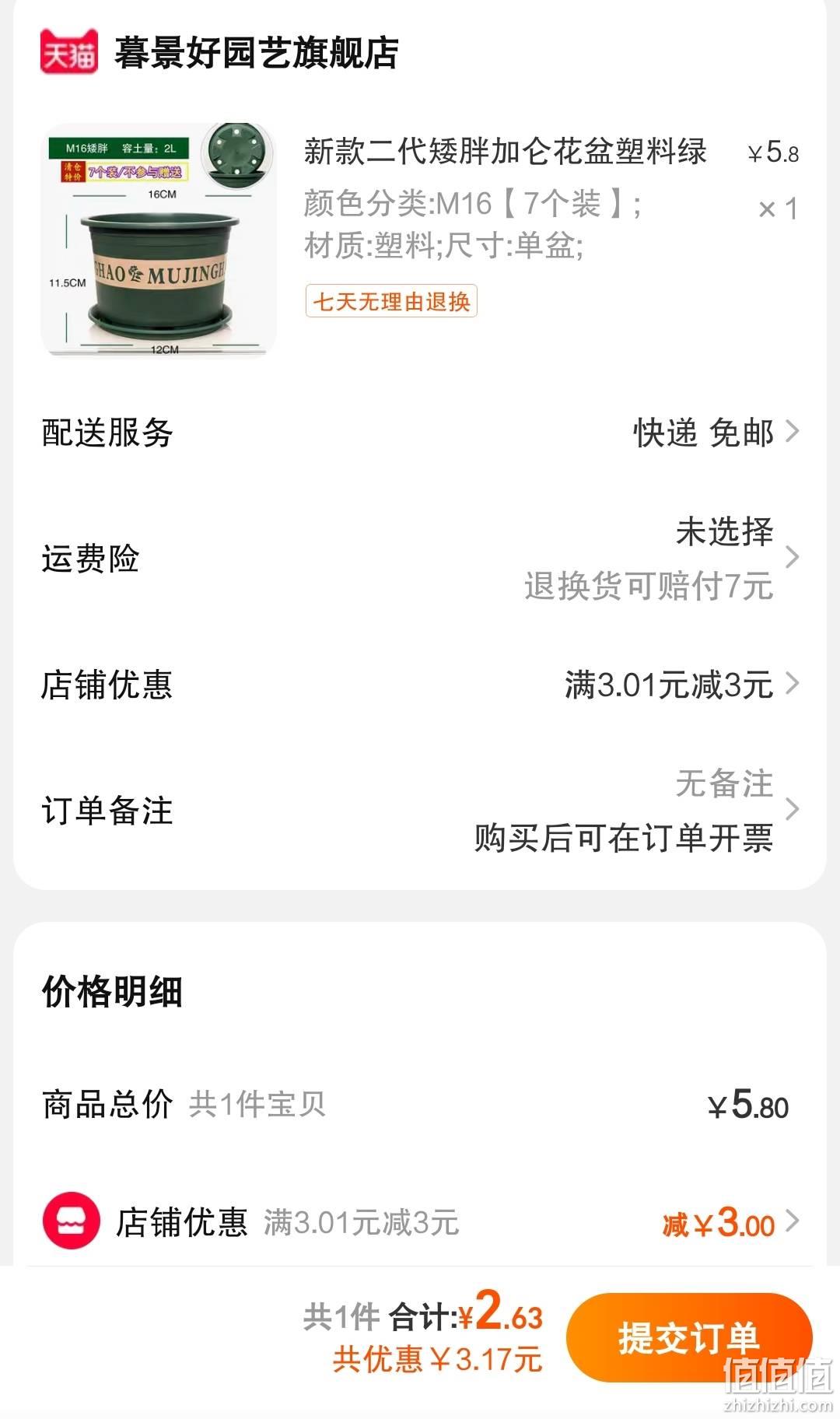840x1419 pixels.
Task: Add a note via 订单备注
Action: (x=420, y=811)
